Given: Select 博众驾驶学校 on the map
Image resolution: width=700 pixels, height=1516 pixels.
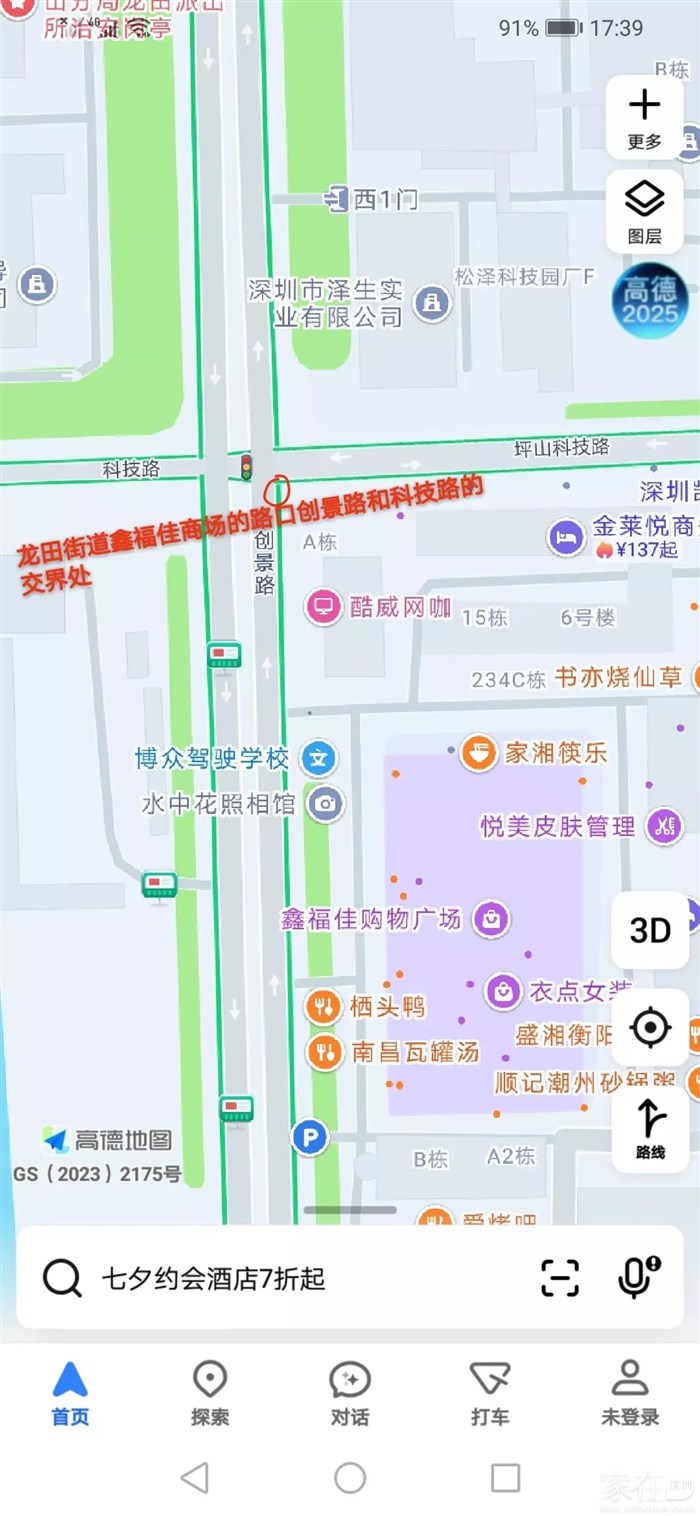Looking at the screenshot, I should pyautogui.click(x=319, y=758).
